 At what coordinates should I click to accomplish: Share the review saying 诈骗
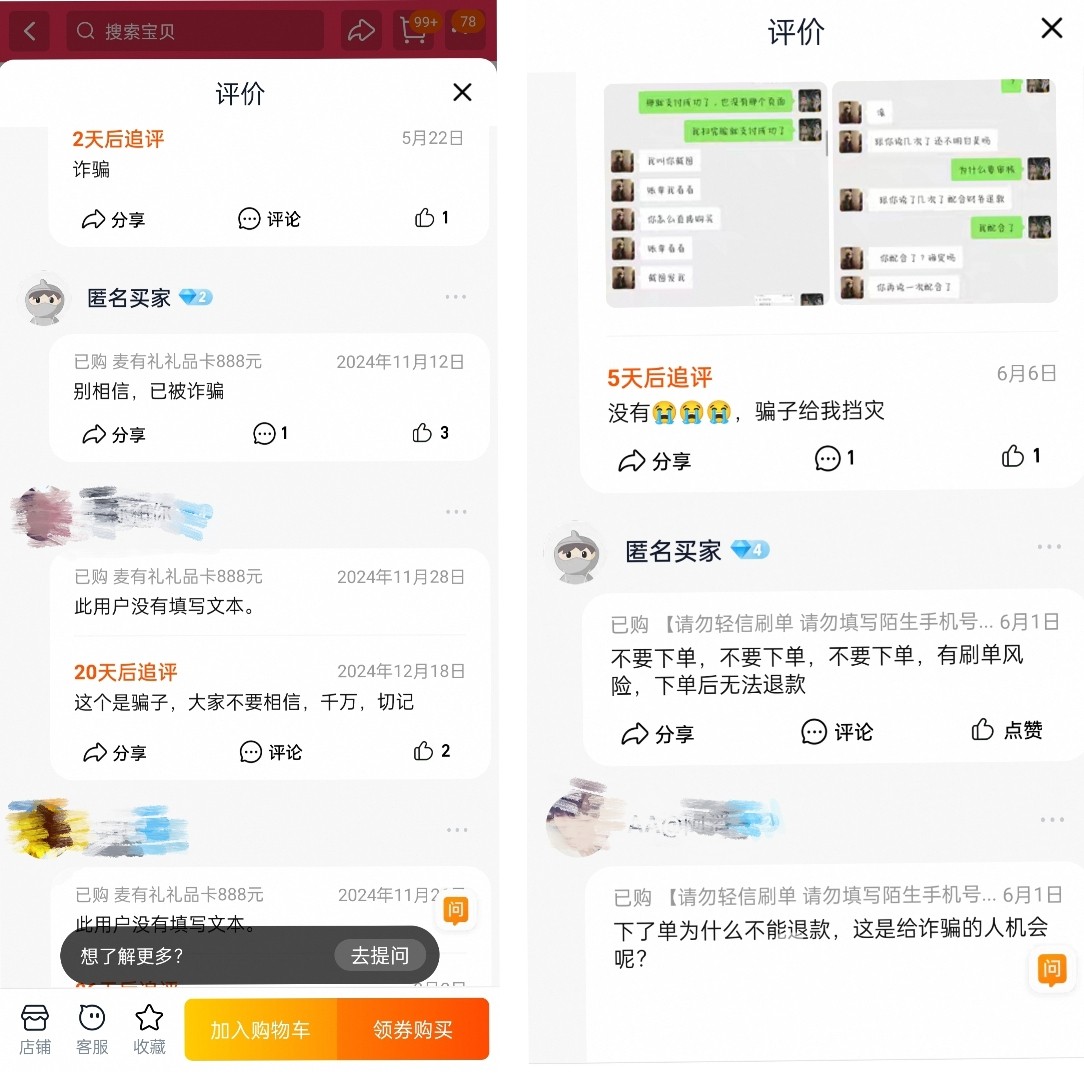[x=113, y=219]
